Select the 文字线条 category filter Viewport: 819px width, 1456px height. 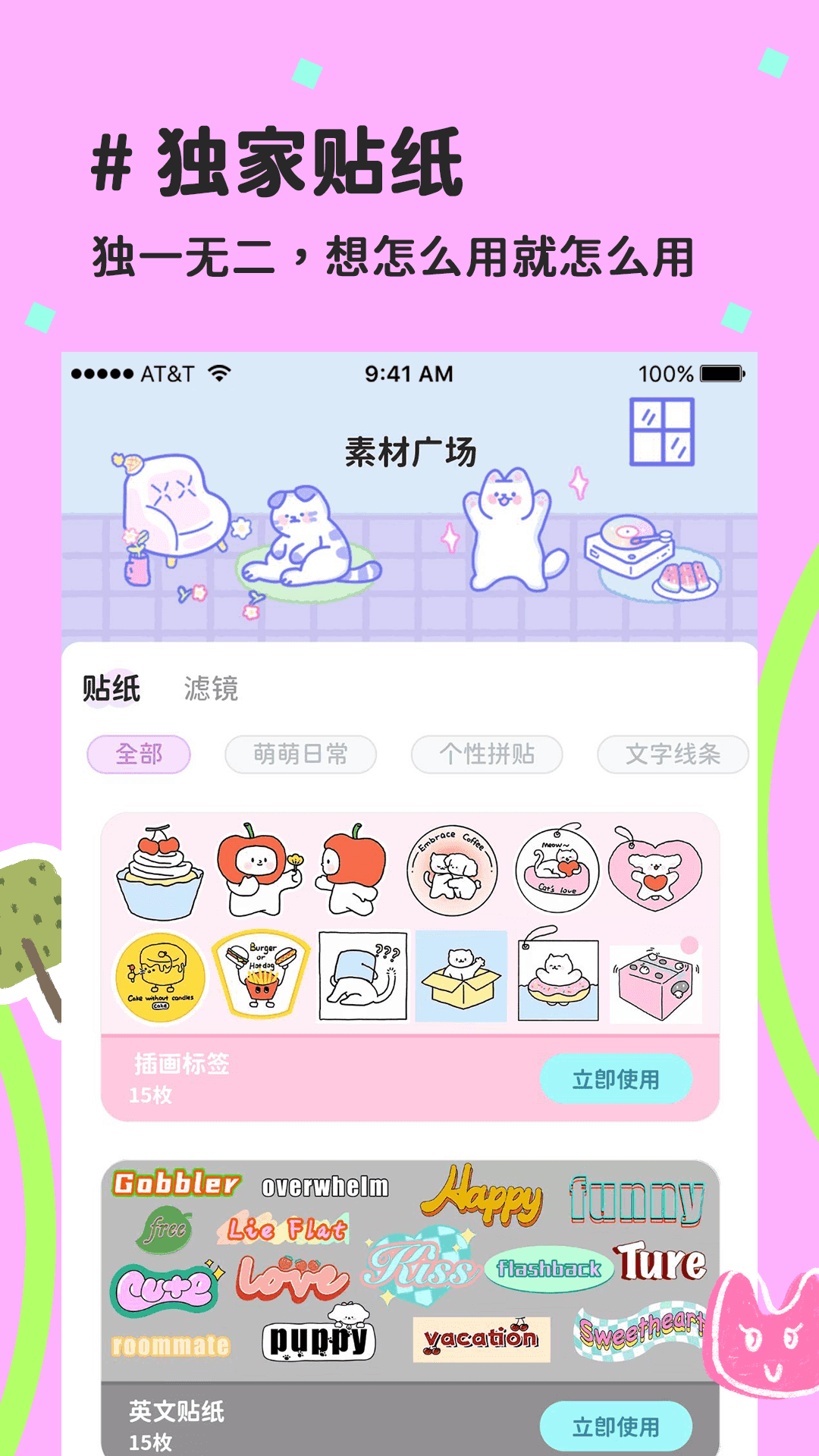point(673,755)
